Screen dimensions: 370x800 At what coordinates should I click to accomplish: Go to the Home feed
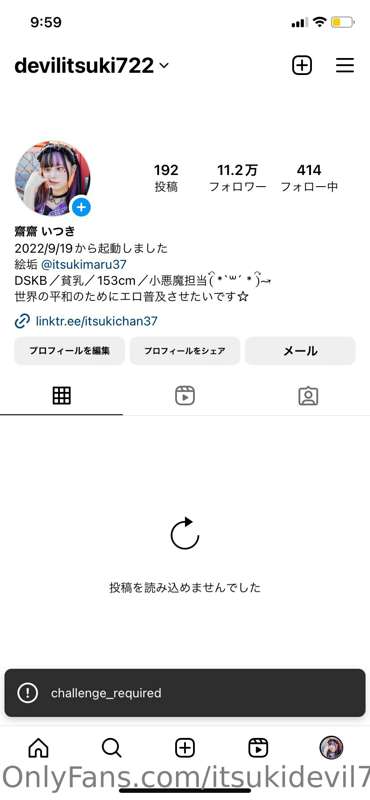coord(38,748)
